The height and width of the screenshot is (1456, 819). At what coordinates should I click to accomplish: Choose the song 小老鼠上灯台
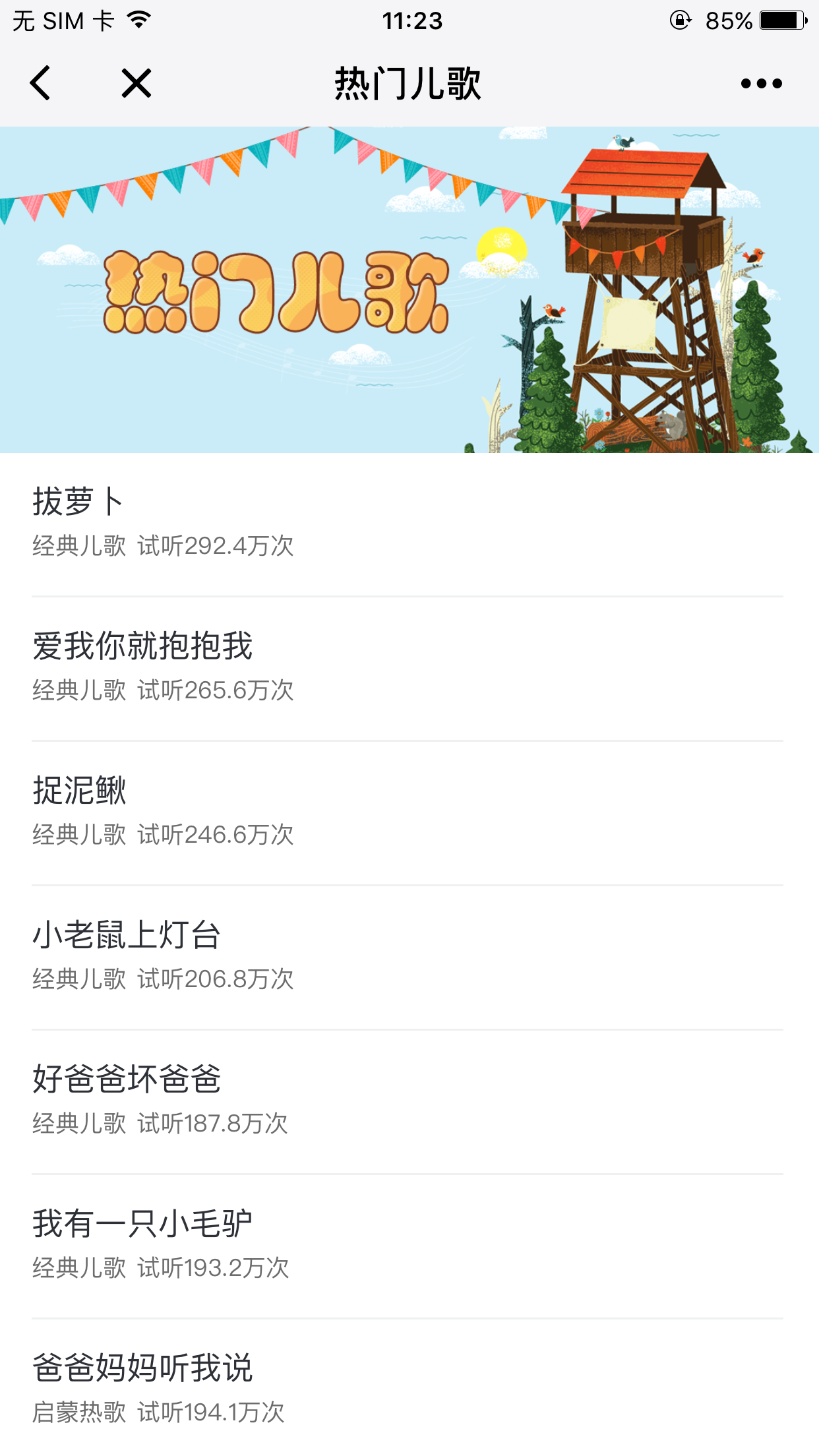407,956
